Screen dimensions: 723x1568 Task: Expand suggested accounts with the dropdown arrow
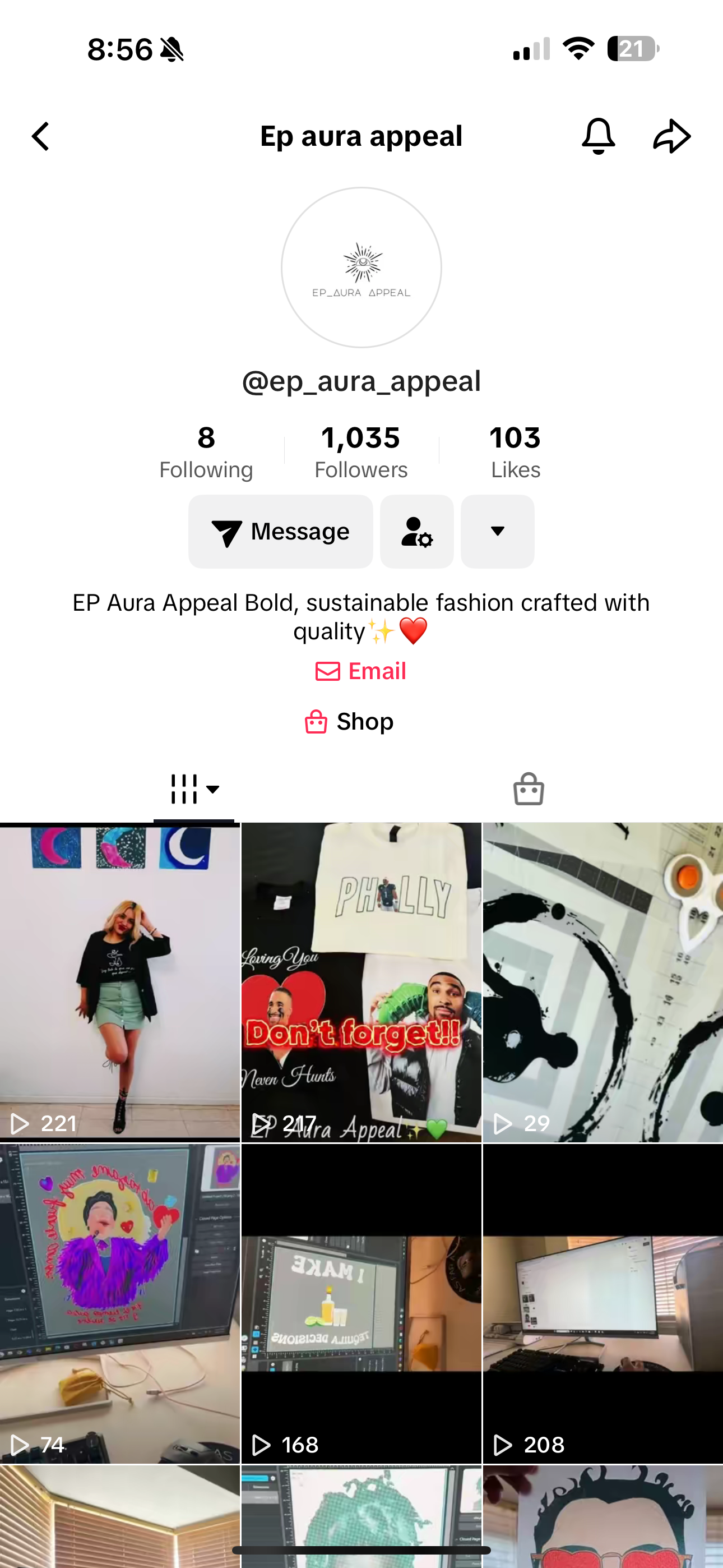[497, 532]
